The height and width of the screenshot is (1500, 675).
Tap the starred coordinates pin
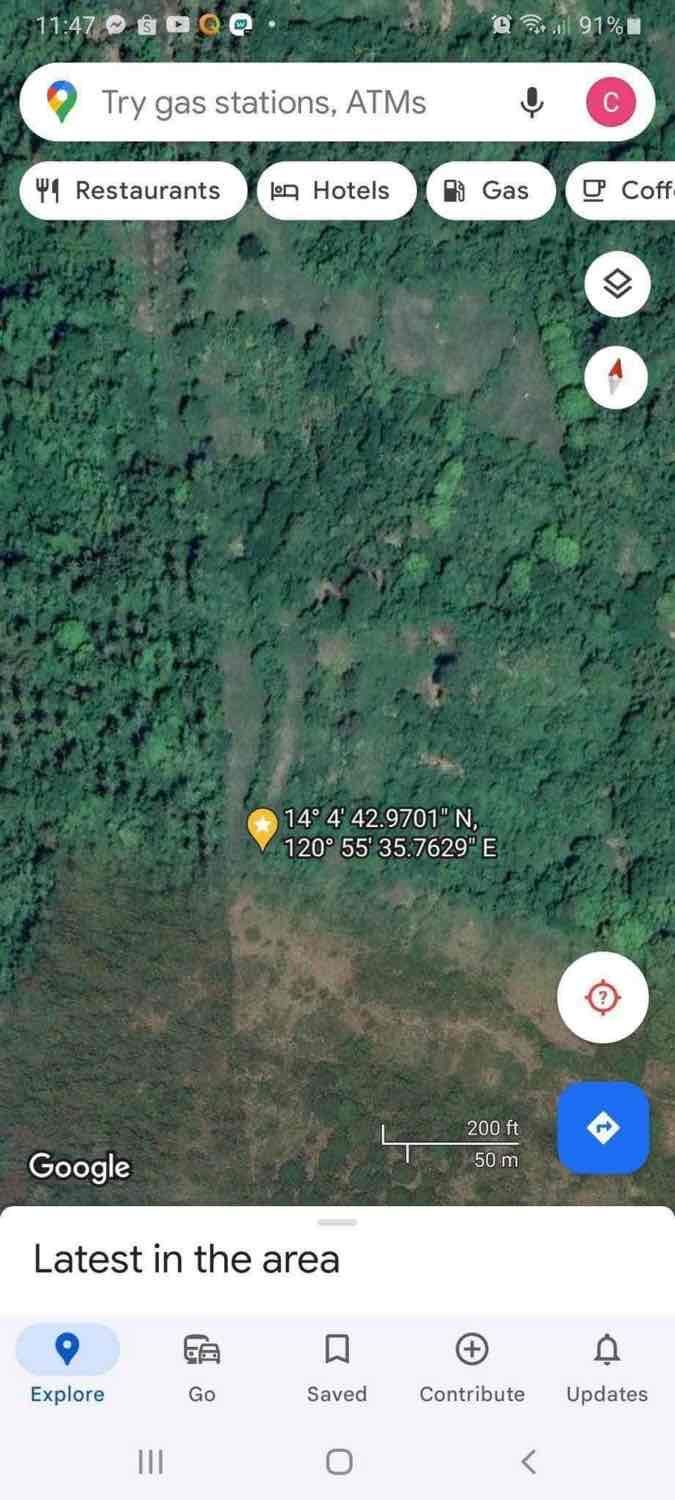[x=262, y=829]
